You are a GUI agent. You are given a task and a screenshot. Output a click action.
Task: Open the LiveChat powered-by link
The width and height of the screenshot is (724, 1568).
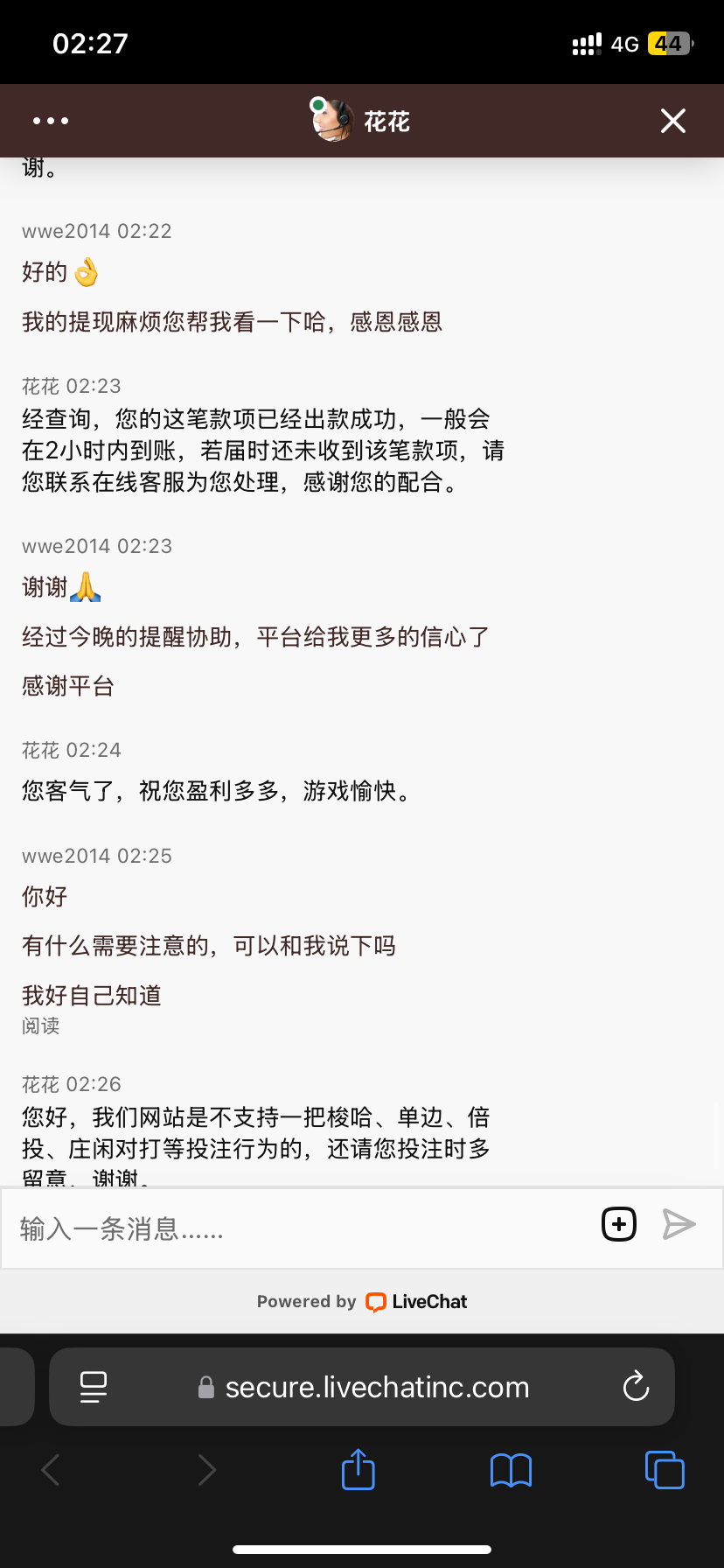click(x=362, y=1302)
